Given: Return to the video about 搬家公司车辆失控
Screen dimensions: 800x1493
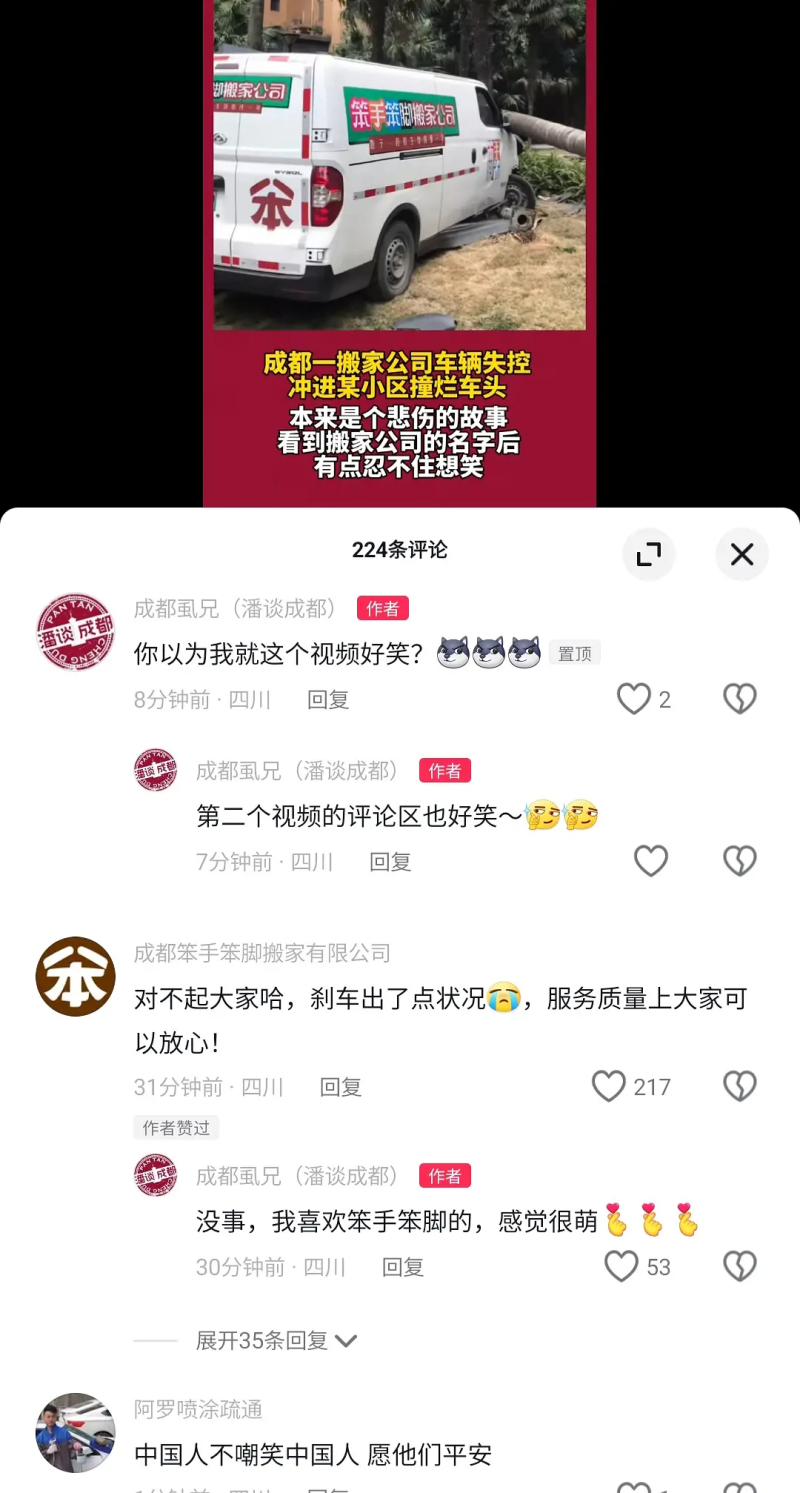Looking at the screenshot, I should click(x=399, y=250).
